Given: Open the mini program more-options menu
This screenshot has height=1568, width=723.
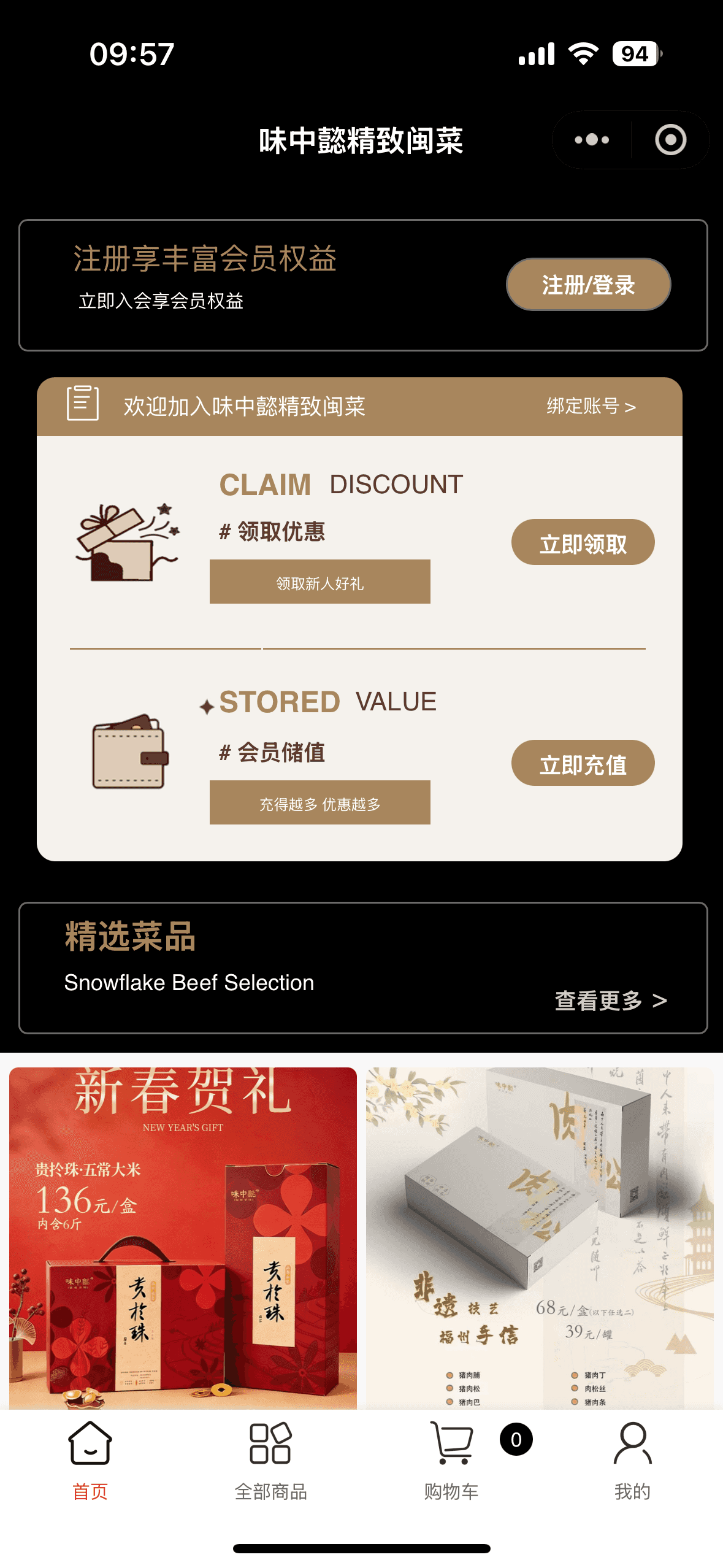Looking at the screenshot, I should pyautogui.click(x=592, y=140).
